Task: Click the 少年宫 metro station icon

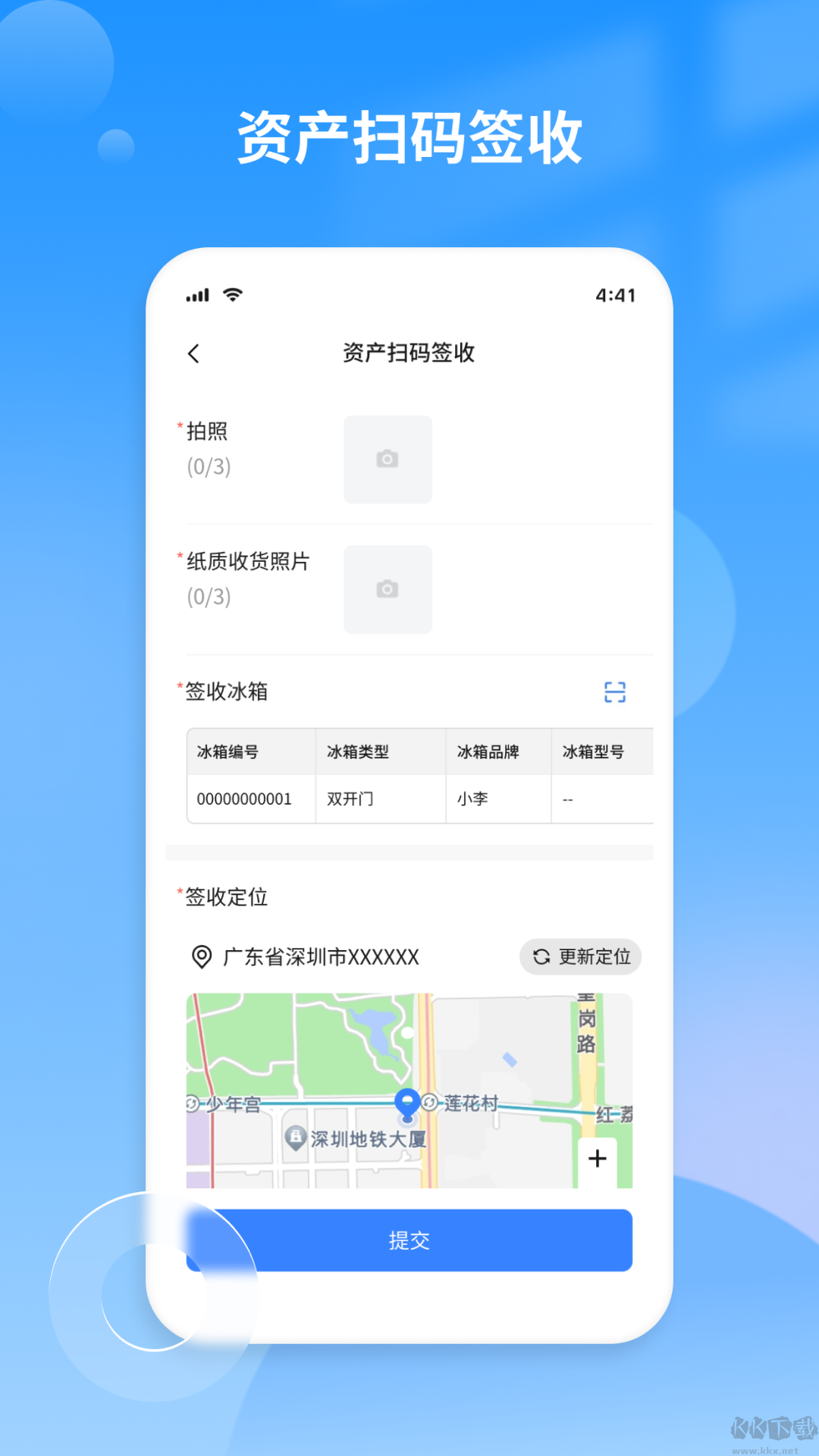Action: (x=191, y=1105)
